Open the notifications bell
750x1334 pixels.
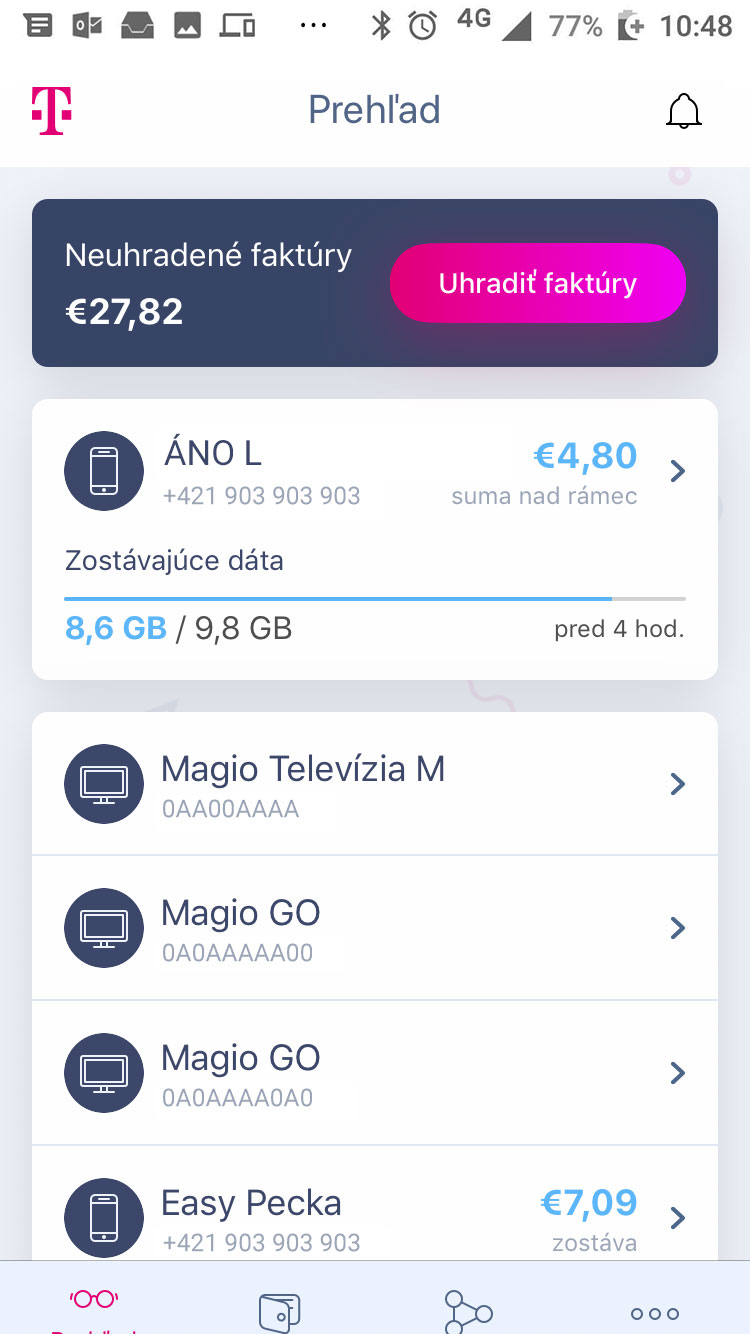click(x=684, y=111)
